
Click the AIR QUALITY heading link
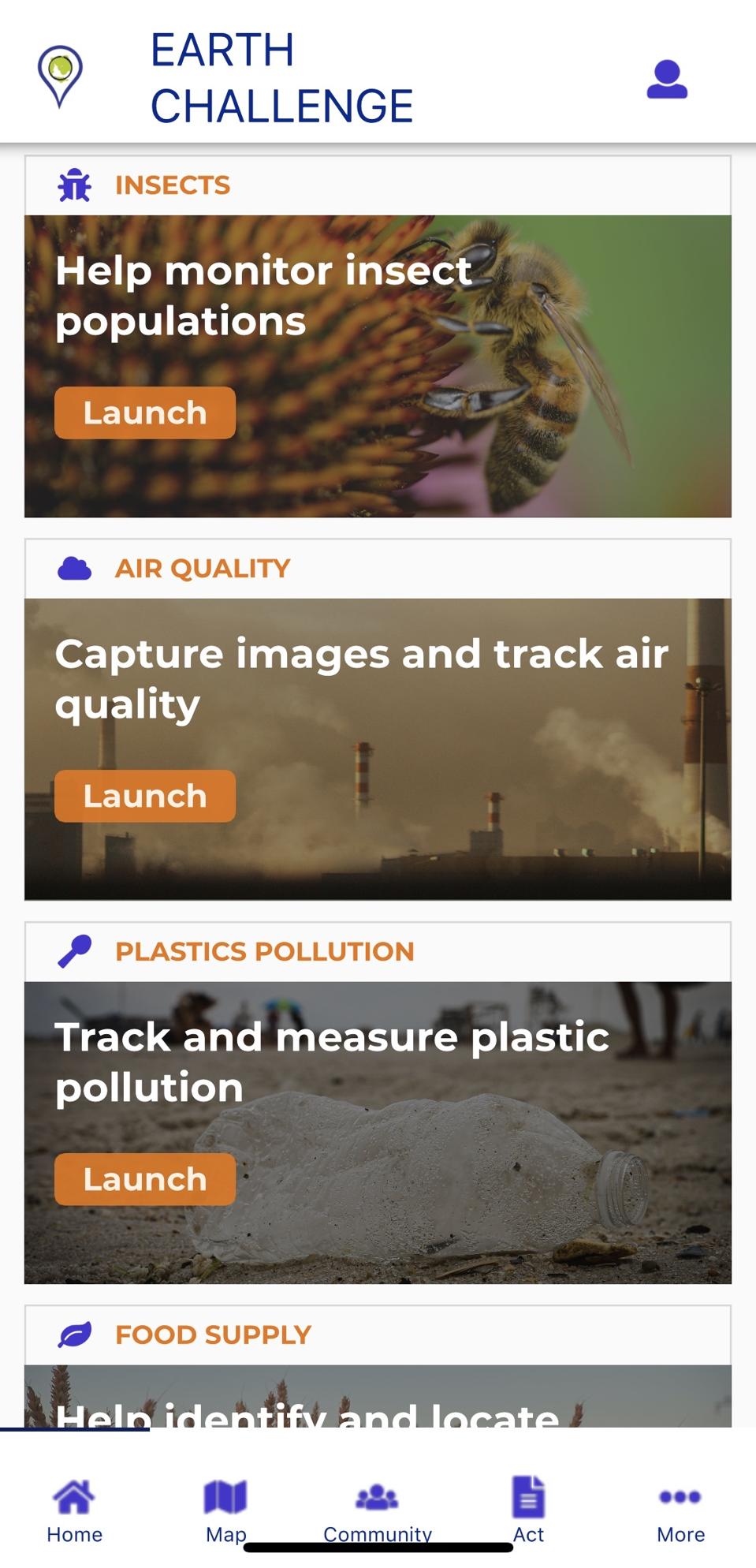(202, 567)
